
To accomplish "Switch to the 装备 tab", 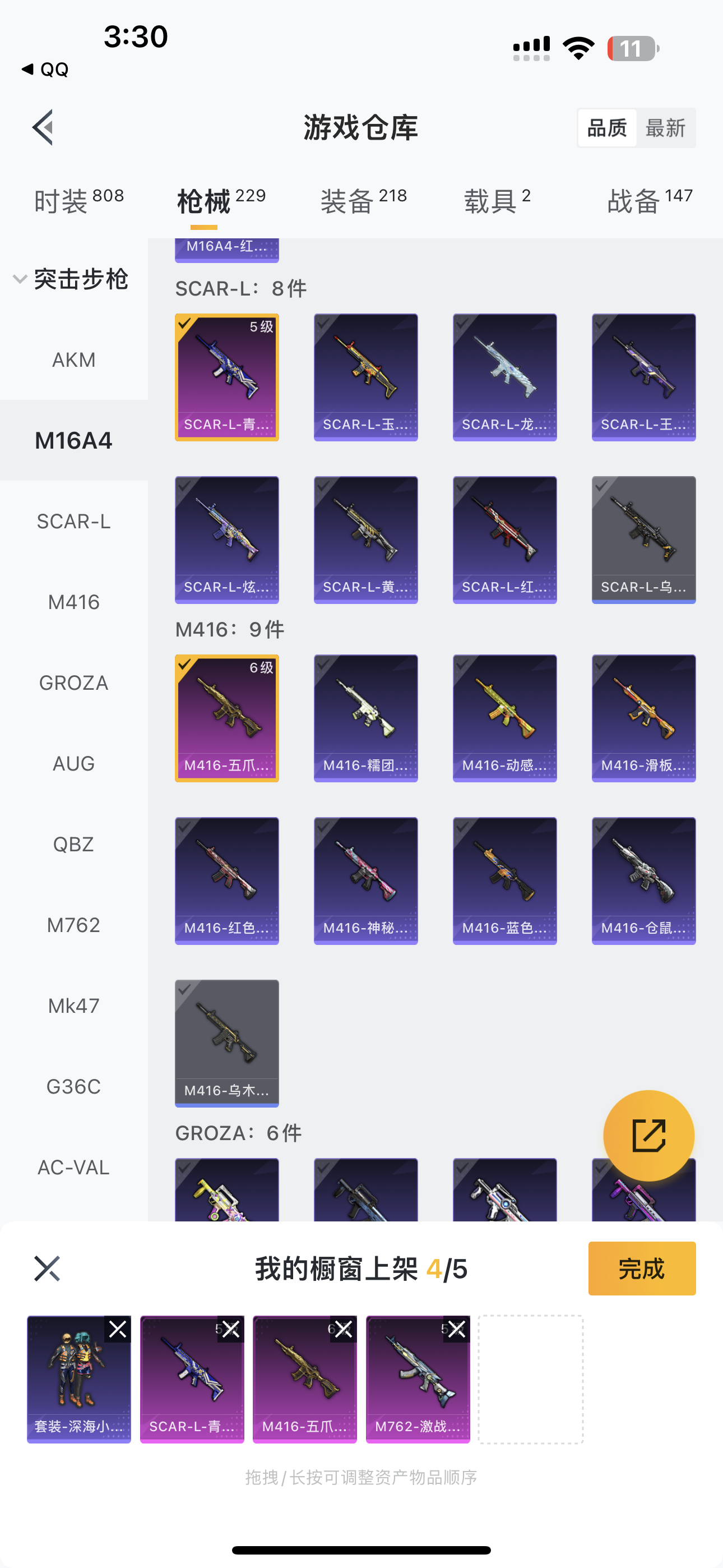I will click(363, 201).
